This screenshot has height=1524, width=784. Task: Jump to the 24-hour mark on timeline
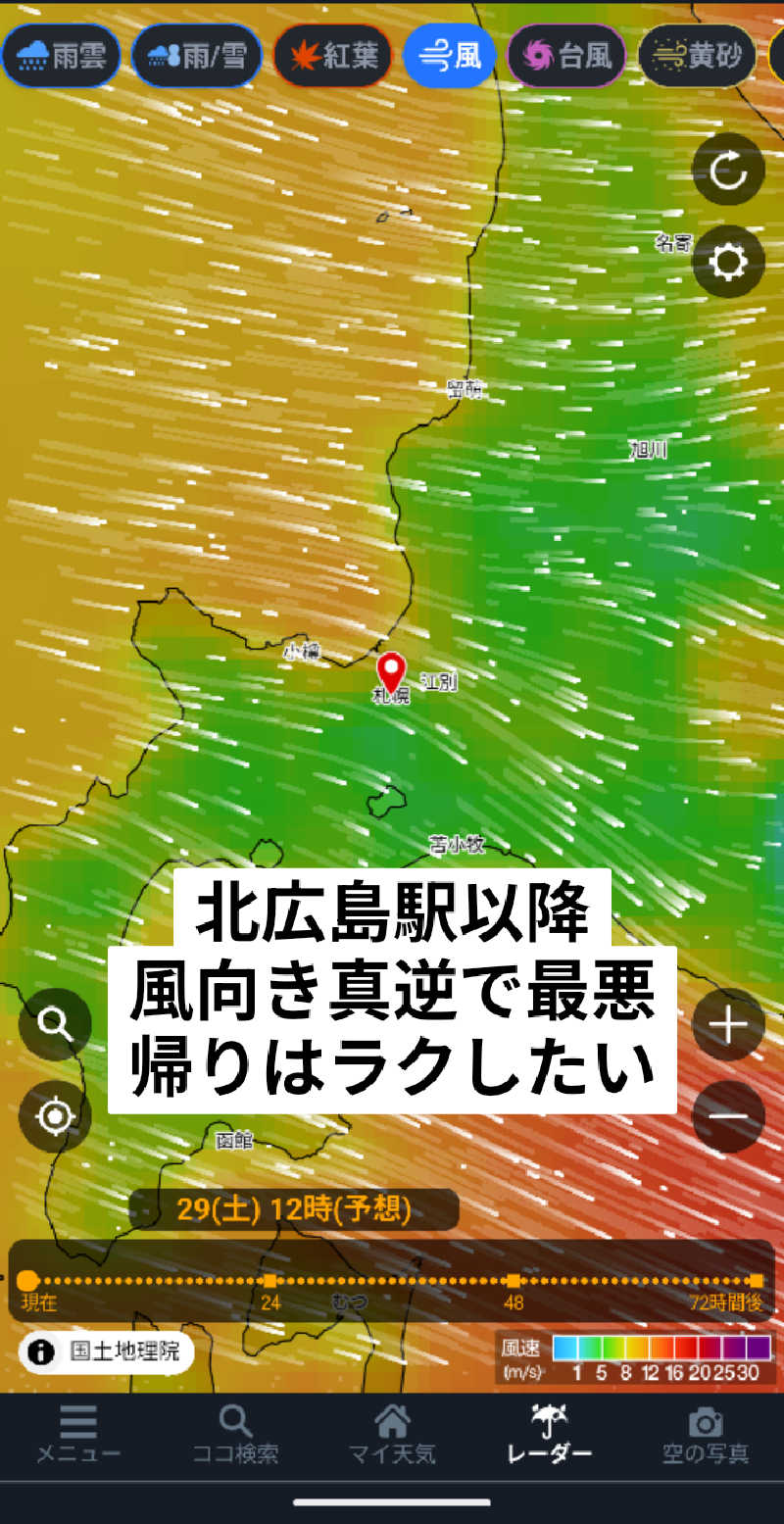[x=270, y=1281]
